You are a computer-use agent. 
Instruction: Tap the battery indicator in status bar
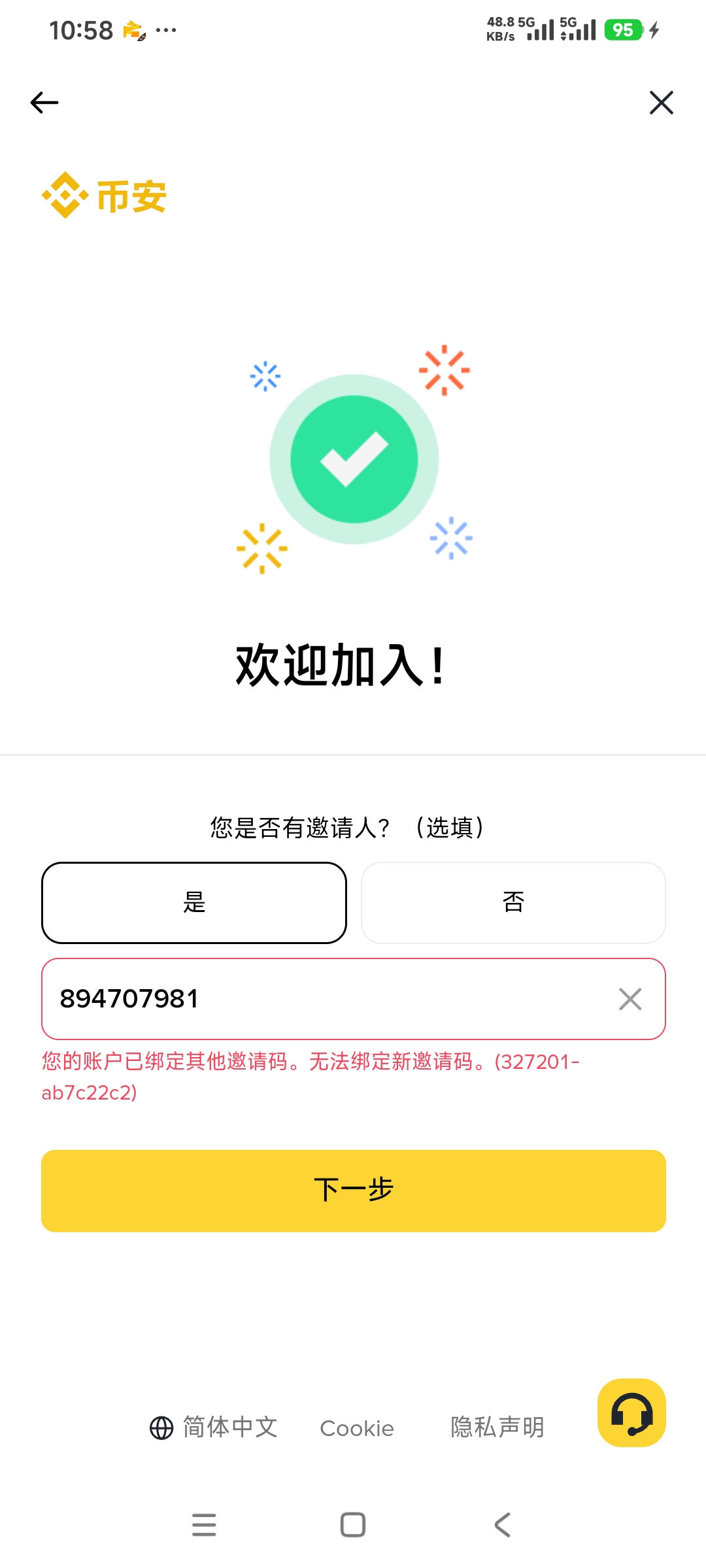tap(624, 29)
